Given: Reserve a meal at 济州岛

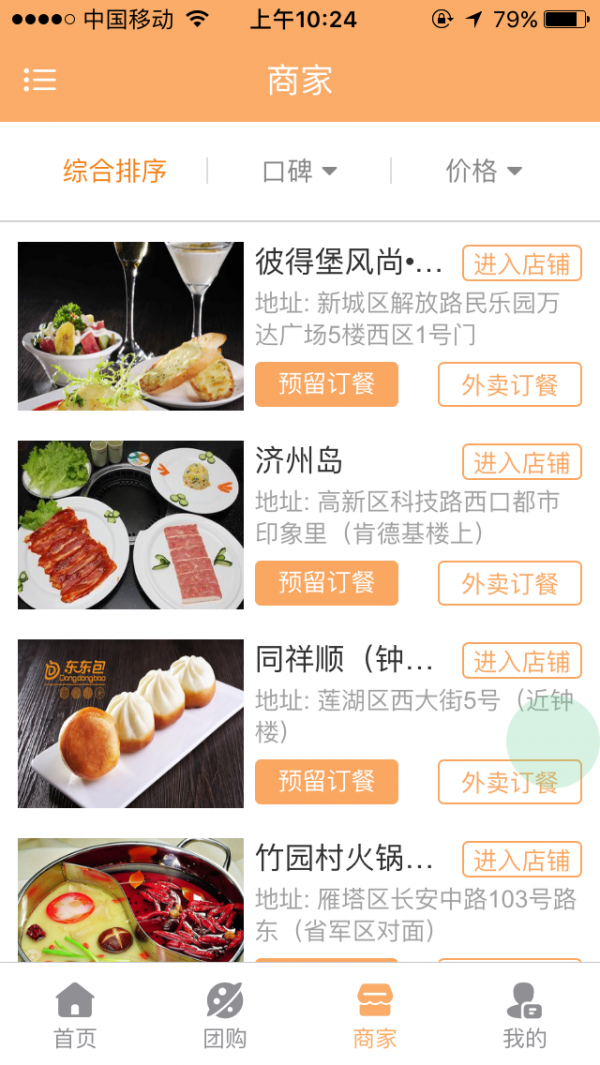Looking at the screenshot, I should pos(326,583).
